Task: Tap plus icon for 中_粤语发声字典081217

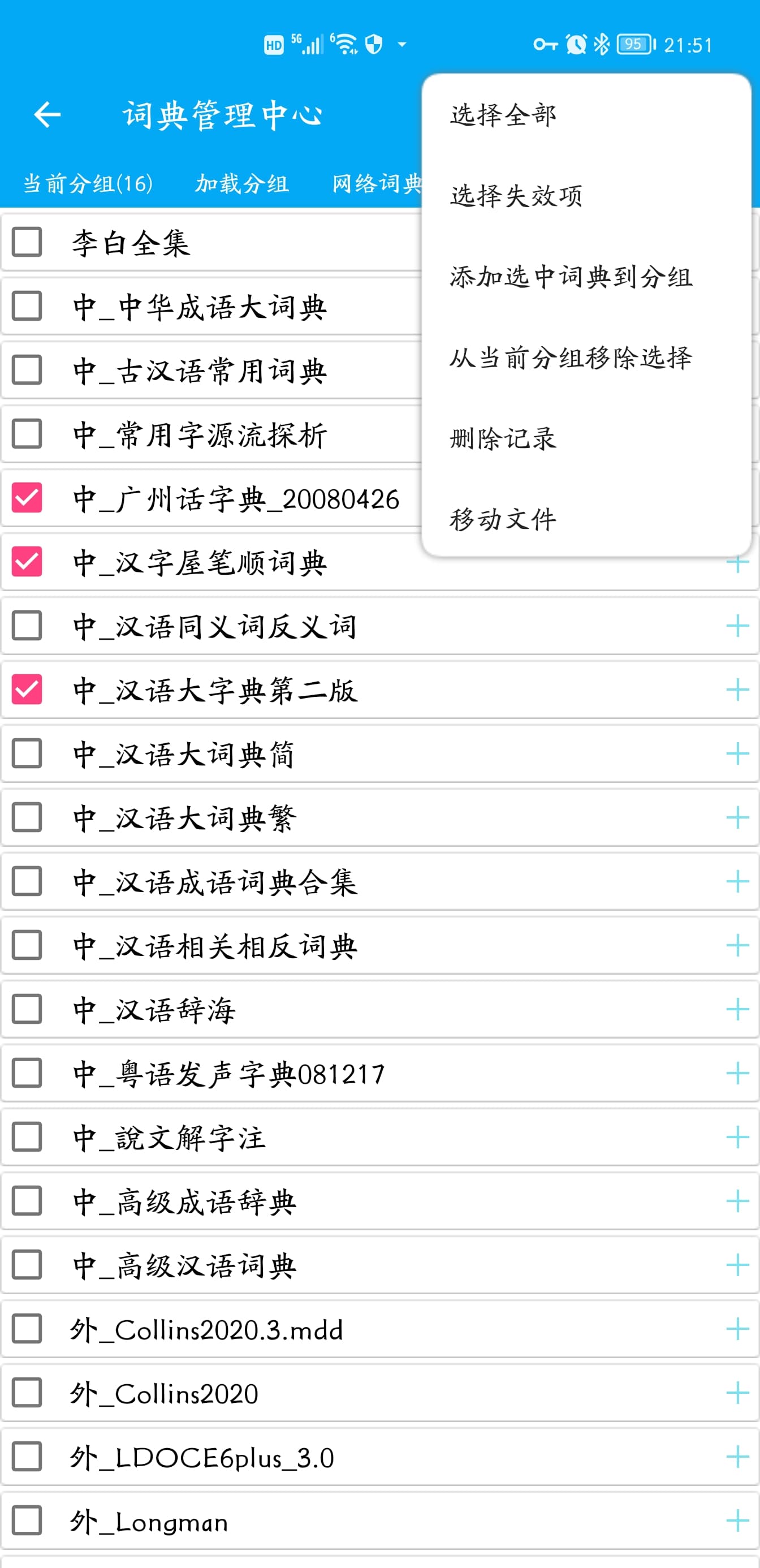Action: pos(737,1073)
